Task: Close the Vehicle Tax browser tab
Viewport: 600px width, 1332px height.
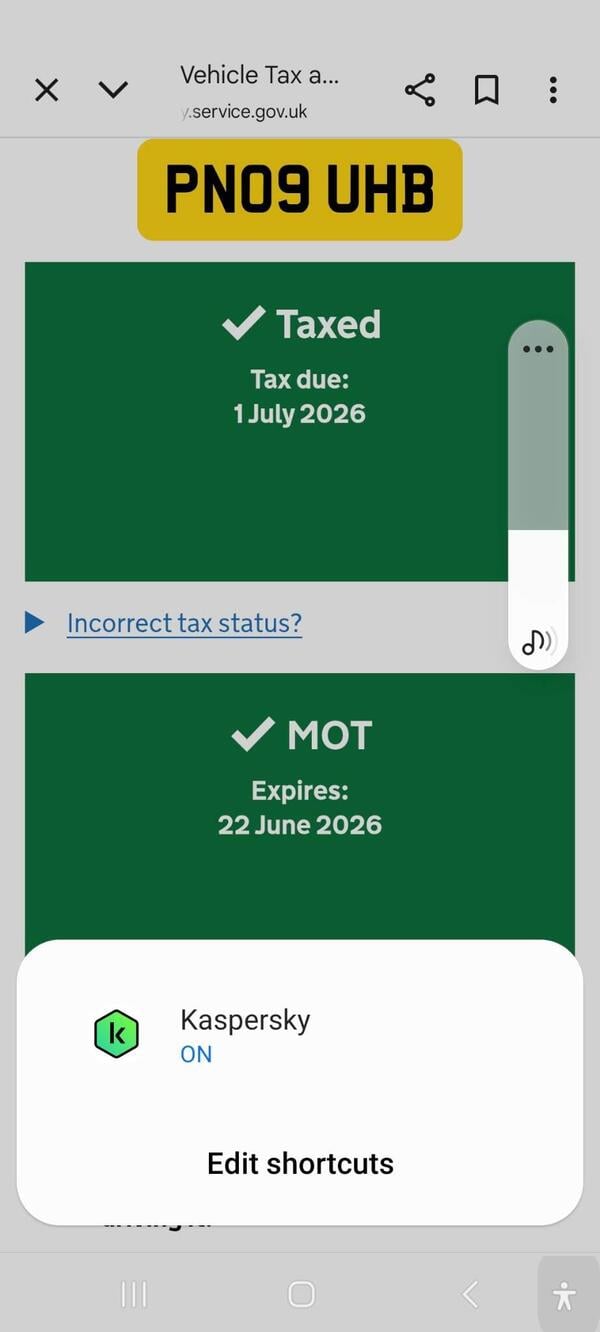Action: (46, 91)
